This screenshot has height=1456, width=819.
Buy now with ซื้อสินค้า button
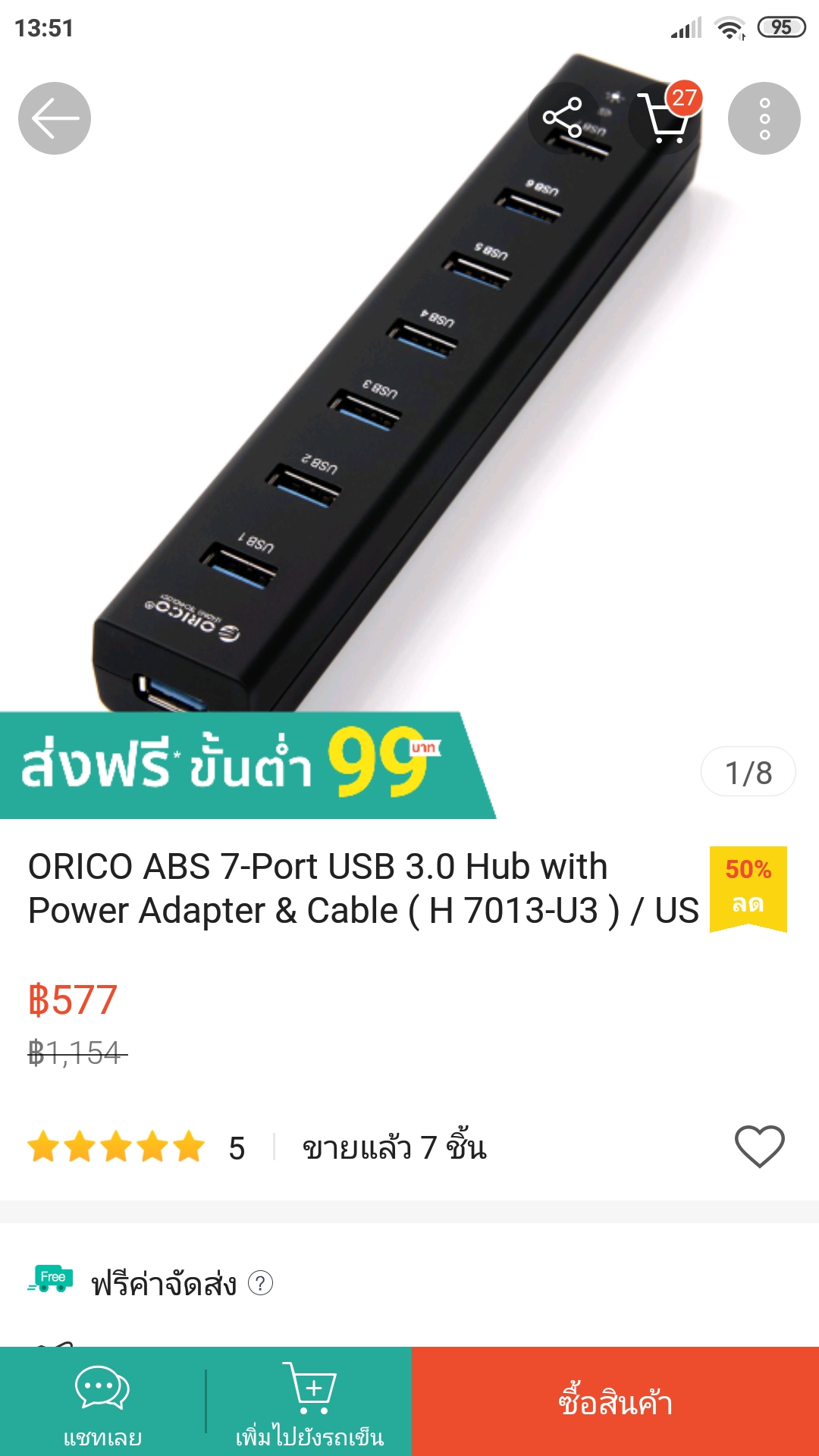(x=615, y=1401)
